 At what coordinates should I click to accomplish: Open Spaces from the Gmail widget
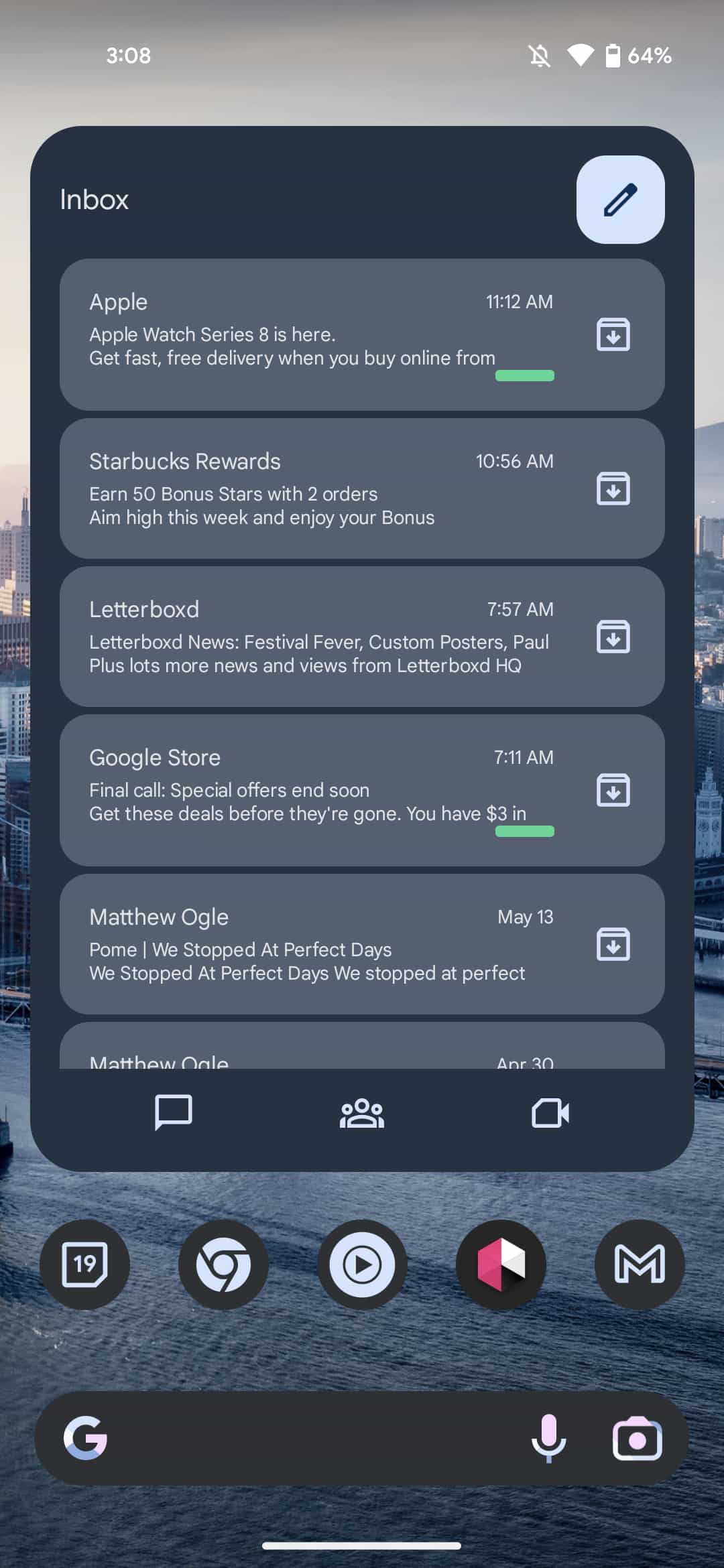tap(361, 1113)
